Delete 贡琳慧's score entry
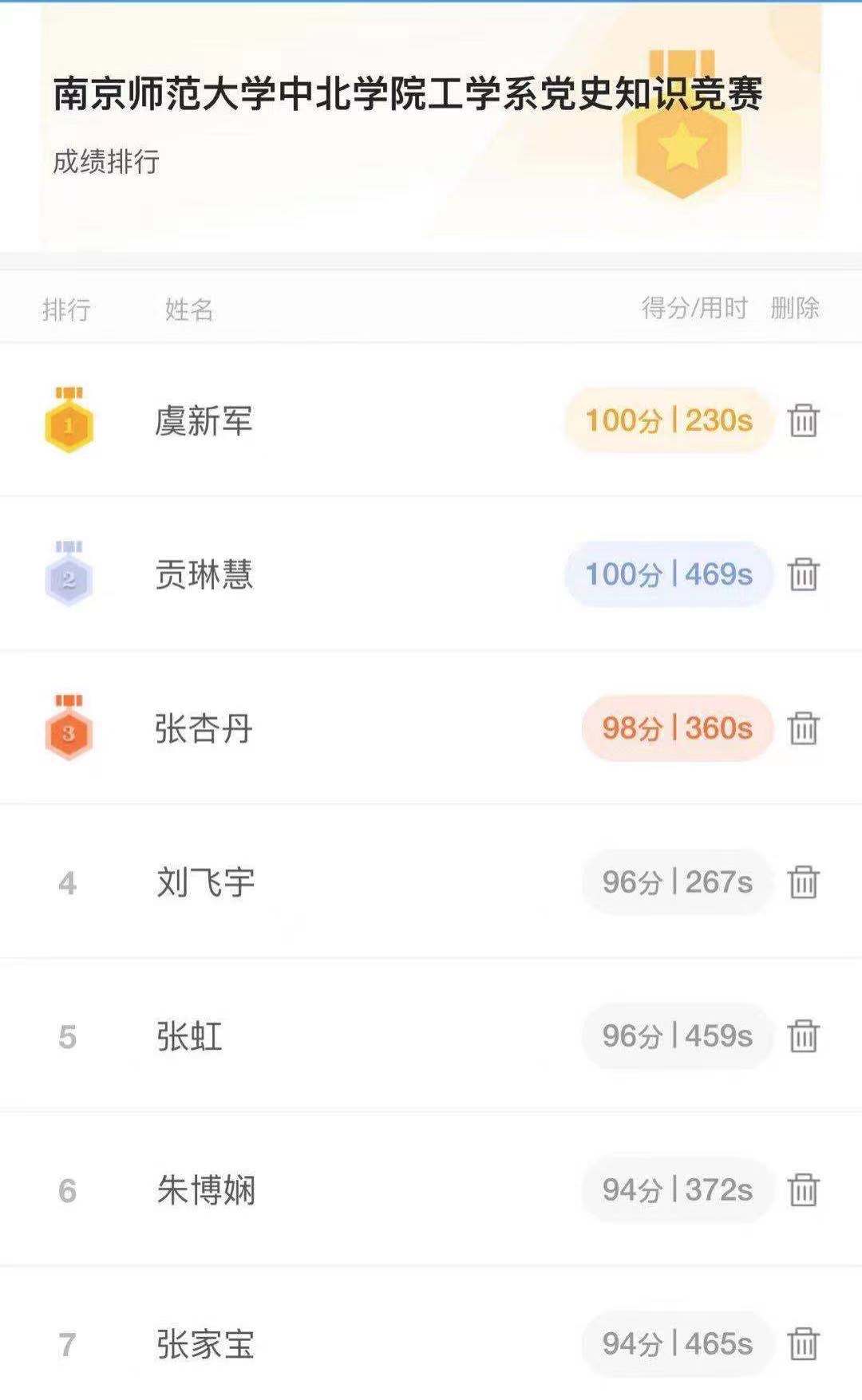Screen dimensions: 862x1400 (803, 574)
